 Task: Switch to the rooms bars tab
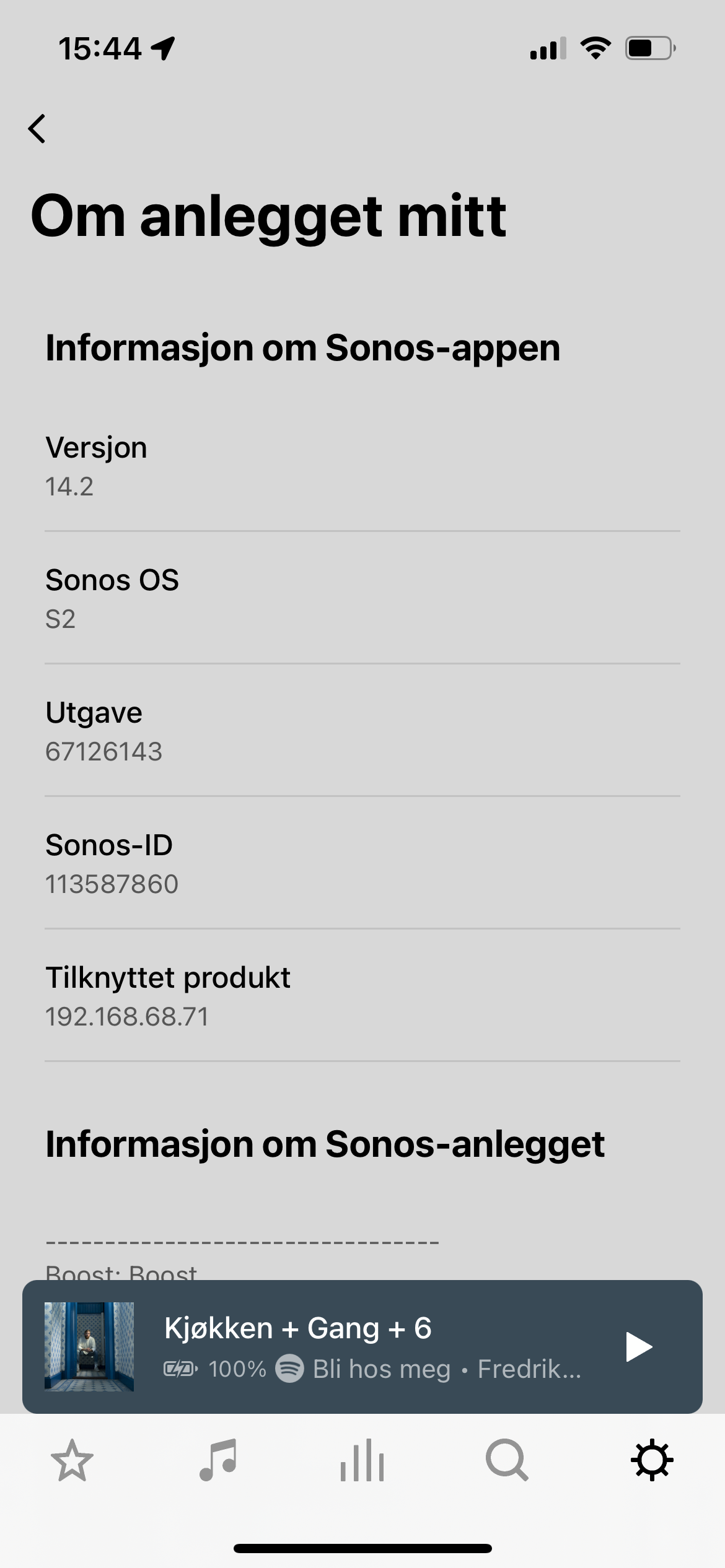coord(362,1460)
